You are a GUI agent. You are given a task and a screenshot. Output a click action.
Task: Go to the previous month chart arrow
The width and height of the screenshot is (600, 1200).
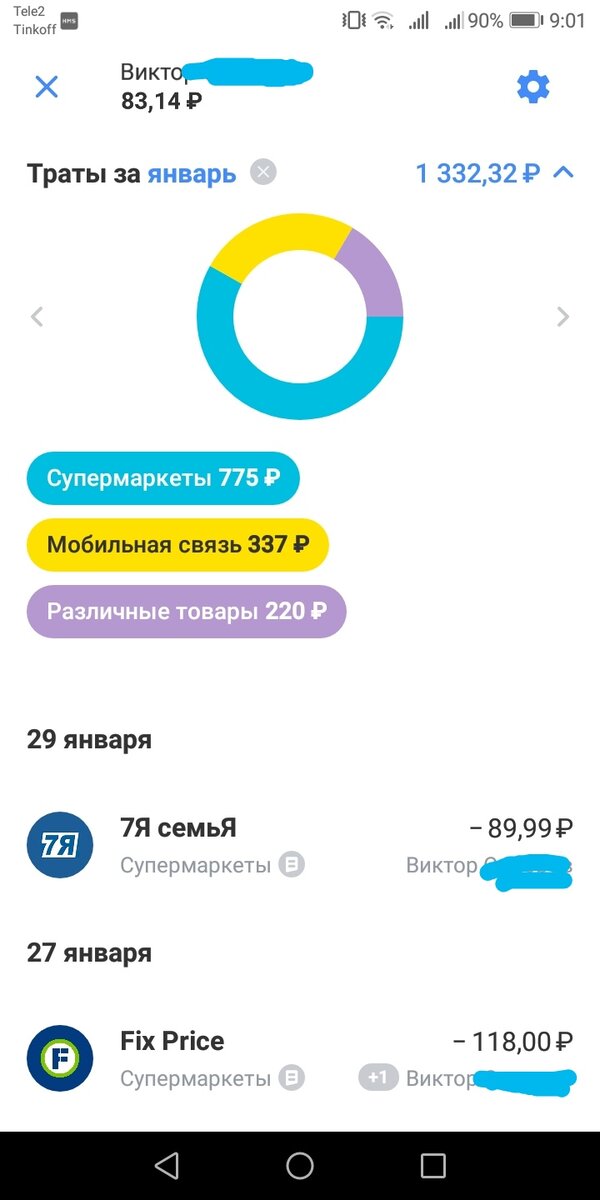point(37,317)
